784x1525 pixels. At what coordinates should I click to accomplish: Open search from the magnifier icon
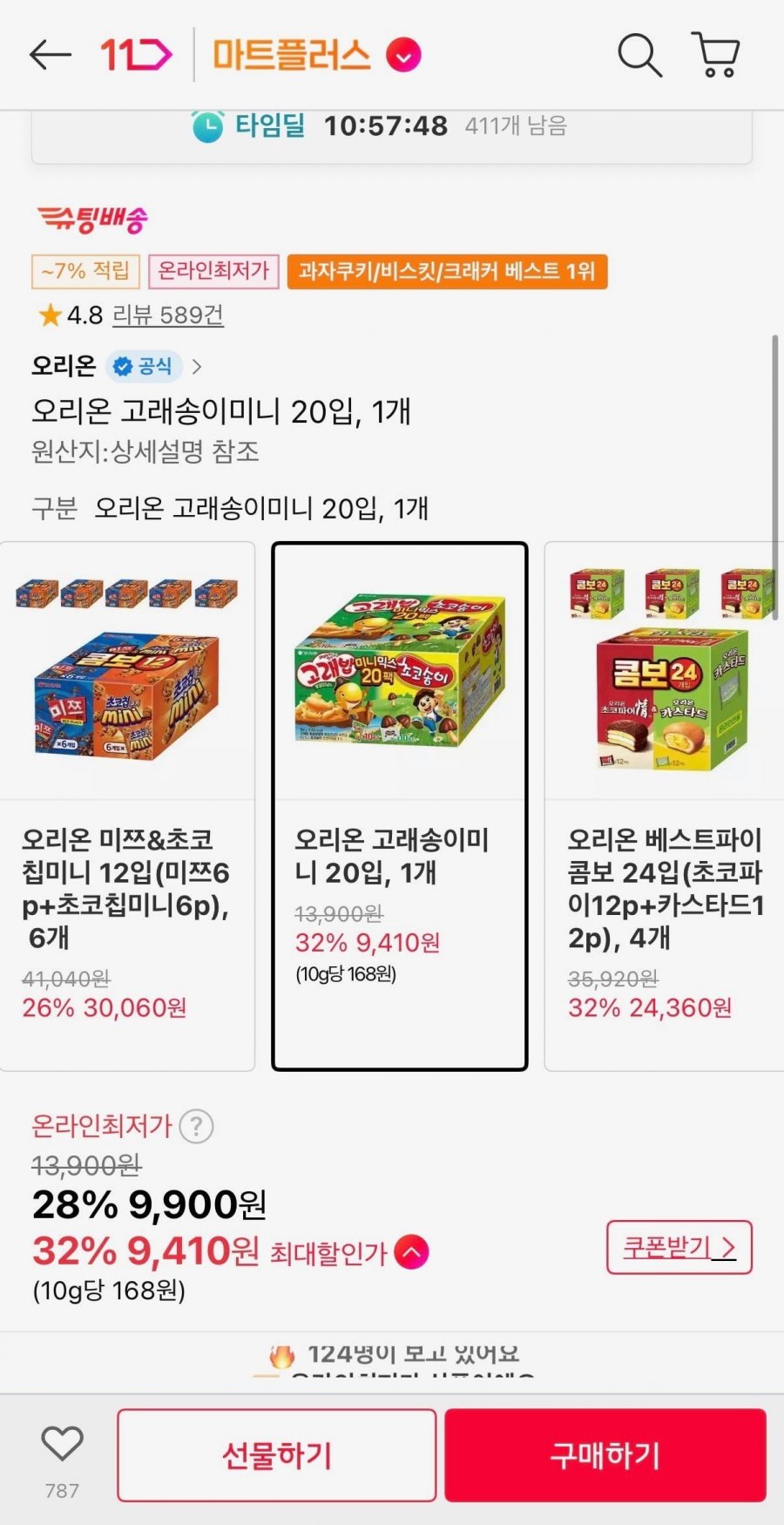coord(639,54)
